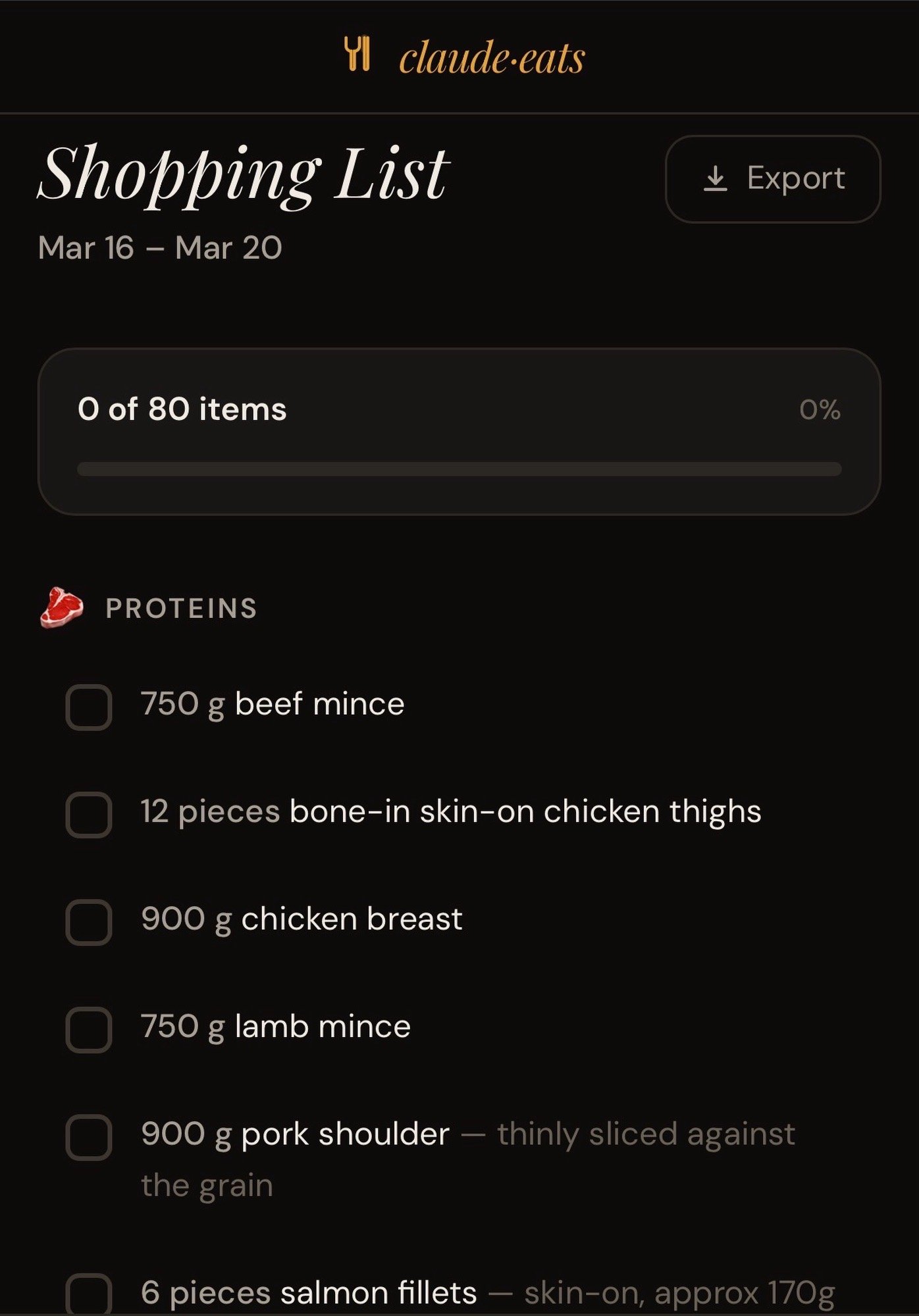Image resolution: width=919 pixels, height=1316 pixels.
Task: Check off 750 g beef mince
Action: click(x=89, y=707)
